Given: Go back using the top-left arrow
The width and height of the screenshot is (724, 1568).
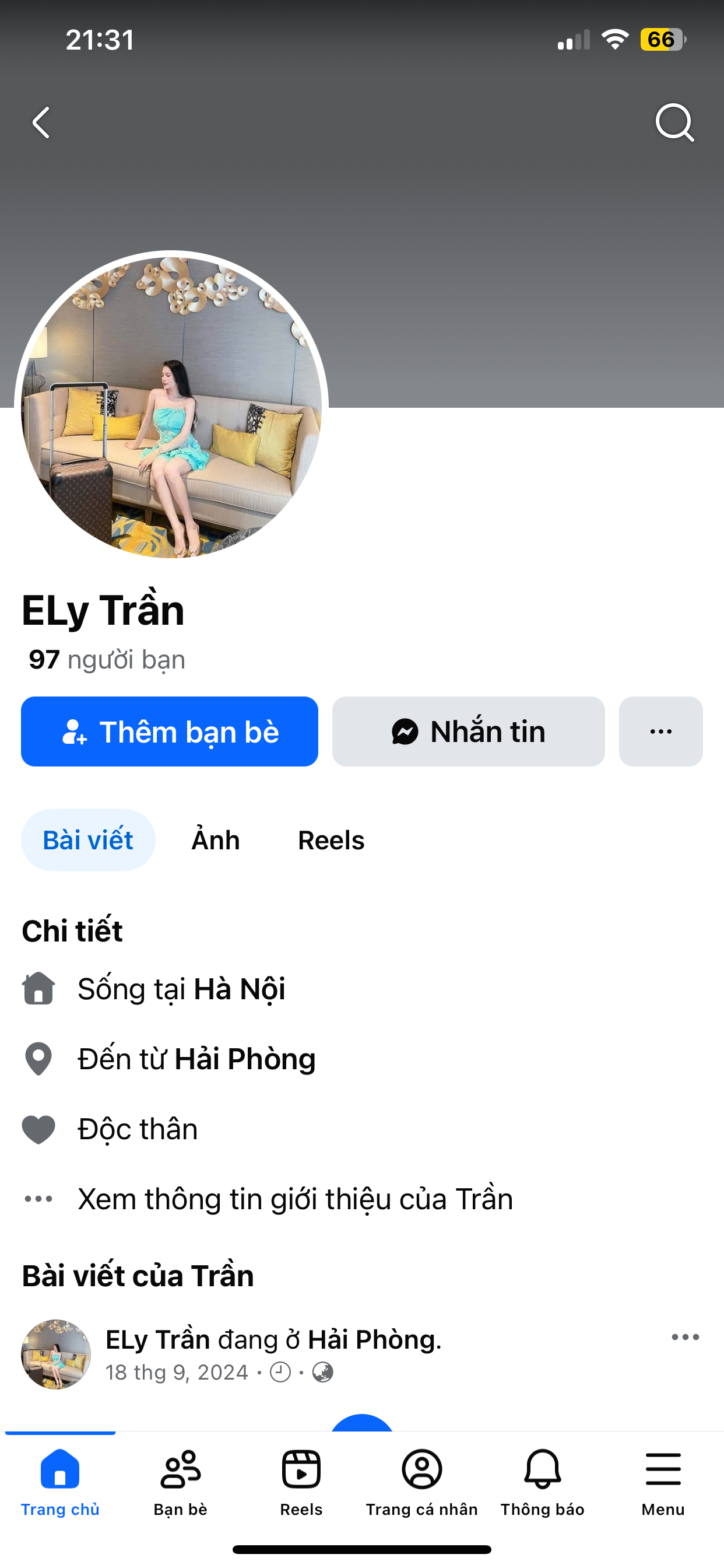Looking at the screenshot, I should (41, 123).
